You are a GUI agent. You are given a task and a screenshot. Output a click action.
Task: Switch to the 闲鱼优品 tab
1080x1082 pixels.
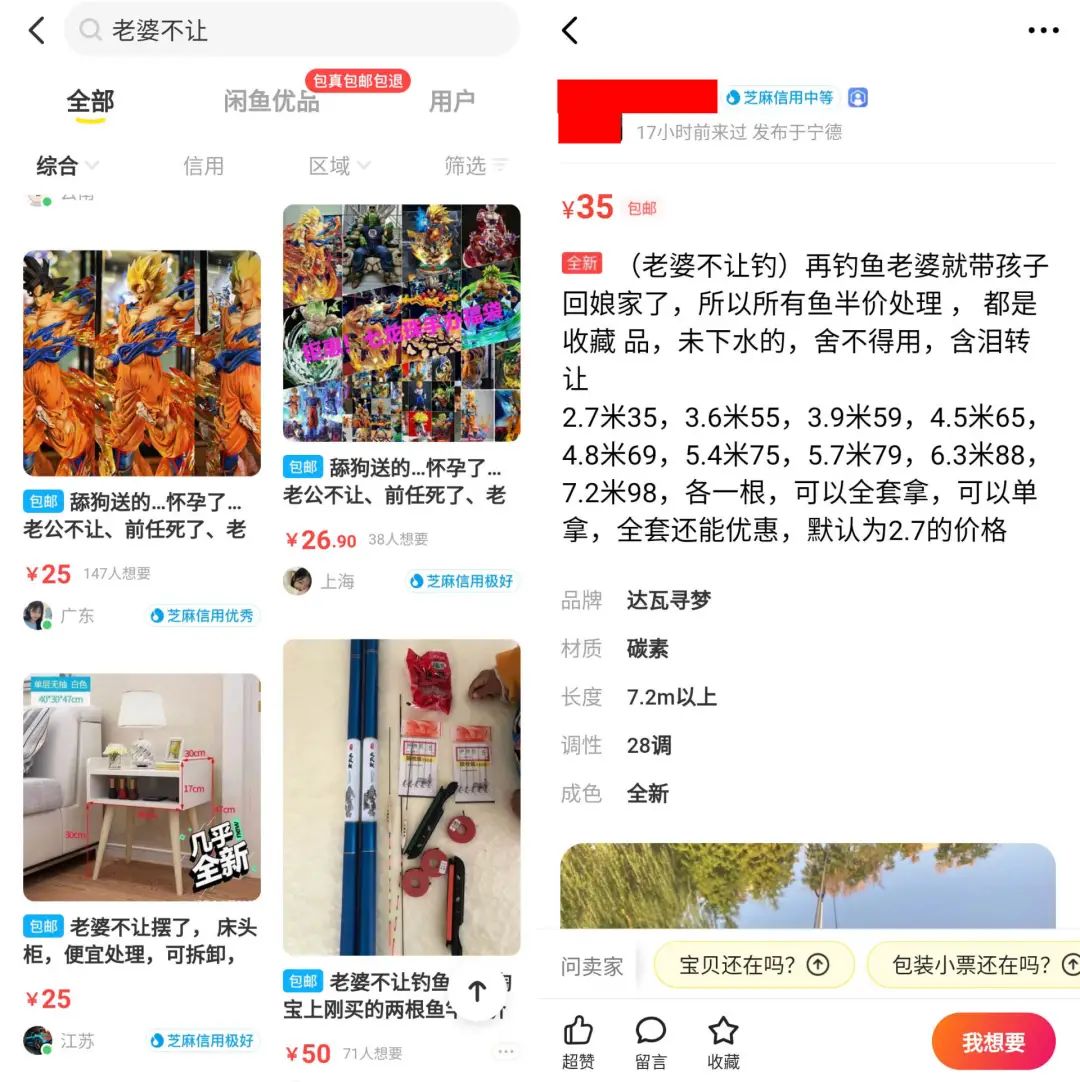(x=271, y=101)
